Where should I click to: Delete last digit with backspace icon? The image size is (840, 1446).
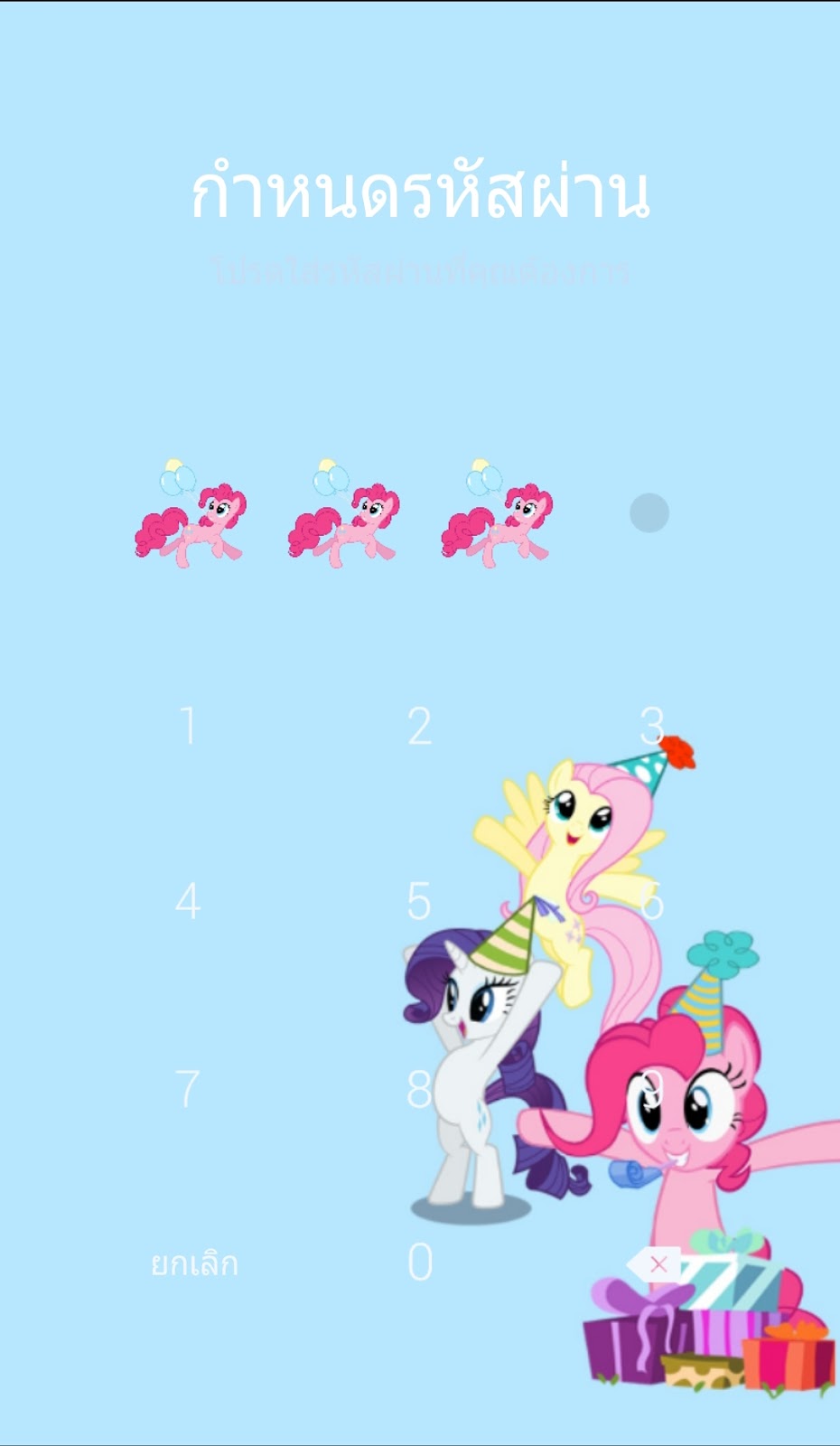point(653,1264)
